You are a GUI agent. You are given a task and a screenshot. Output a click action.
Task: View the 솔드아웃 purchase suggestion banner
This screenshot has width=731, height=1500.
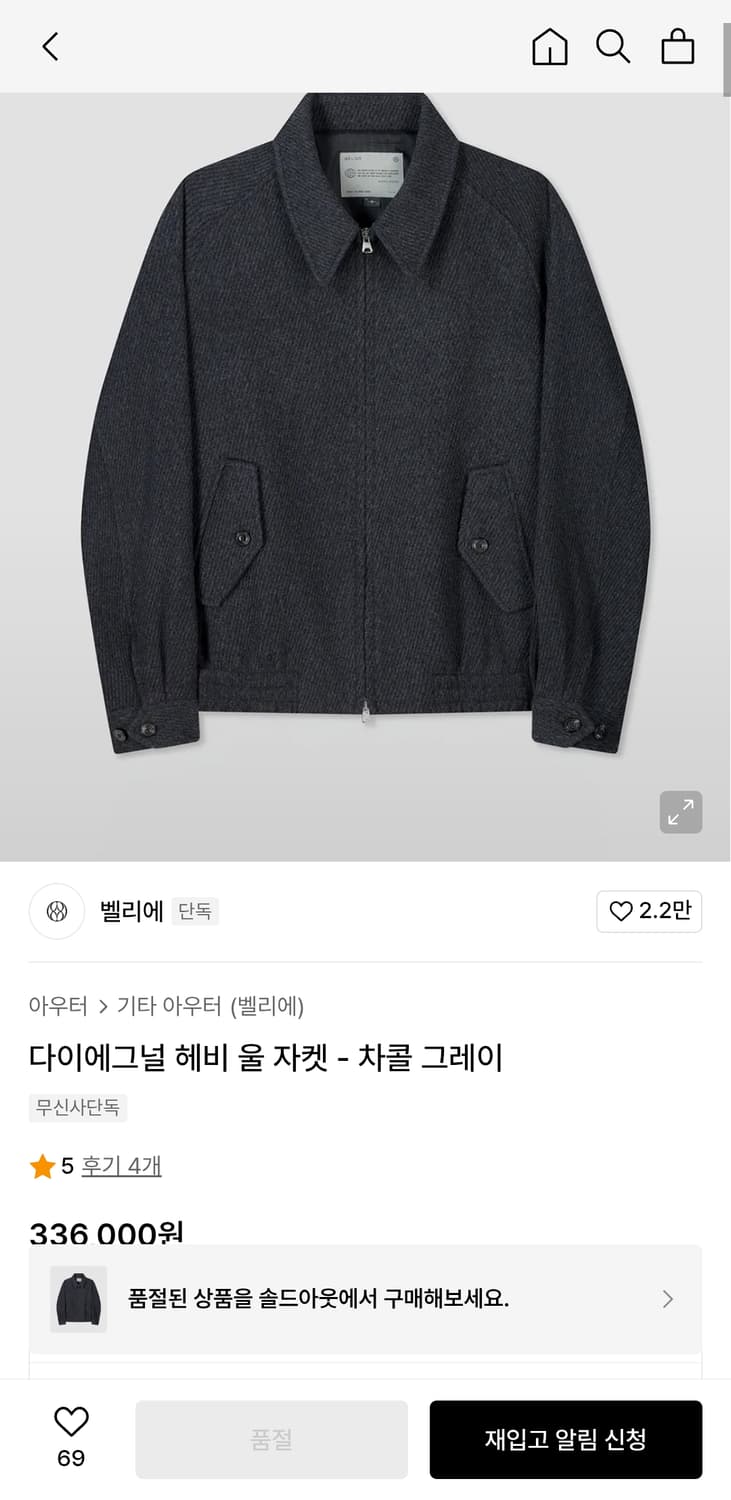[366, 1298]
